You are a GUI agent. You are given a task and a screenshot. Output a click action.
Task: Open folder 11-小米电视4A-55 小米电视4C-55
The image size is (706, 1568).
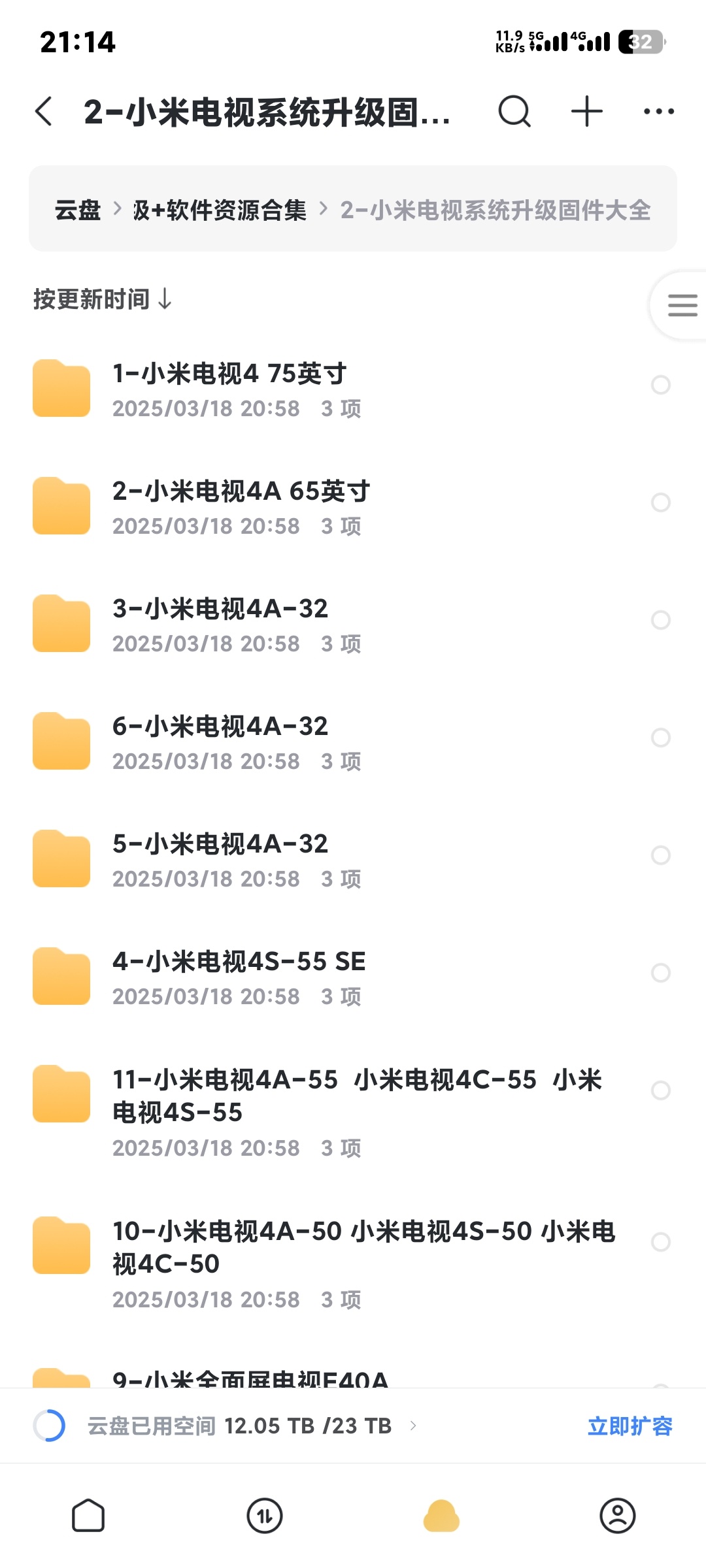[x=356, y=1096]
